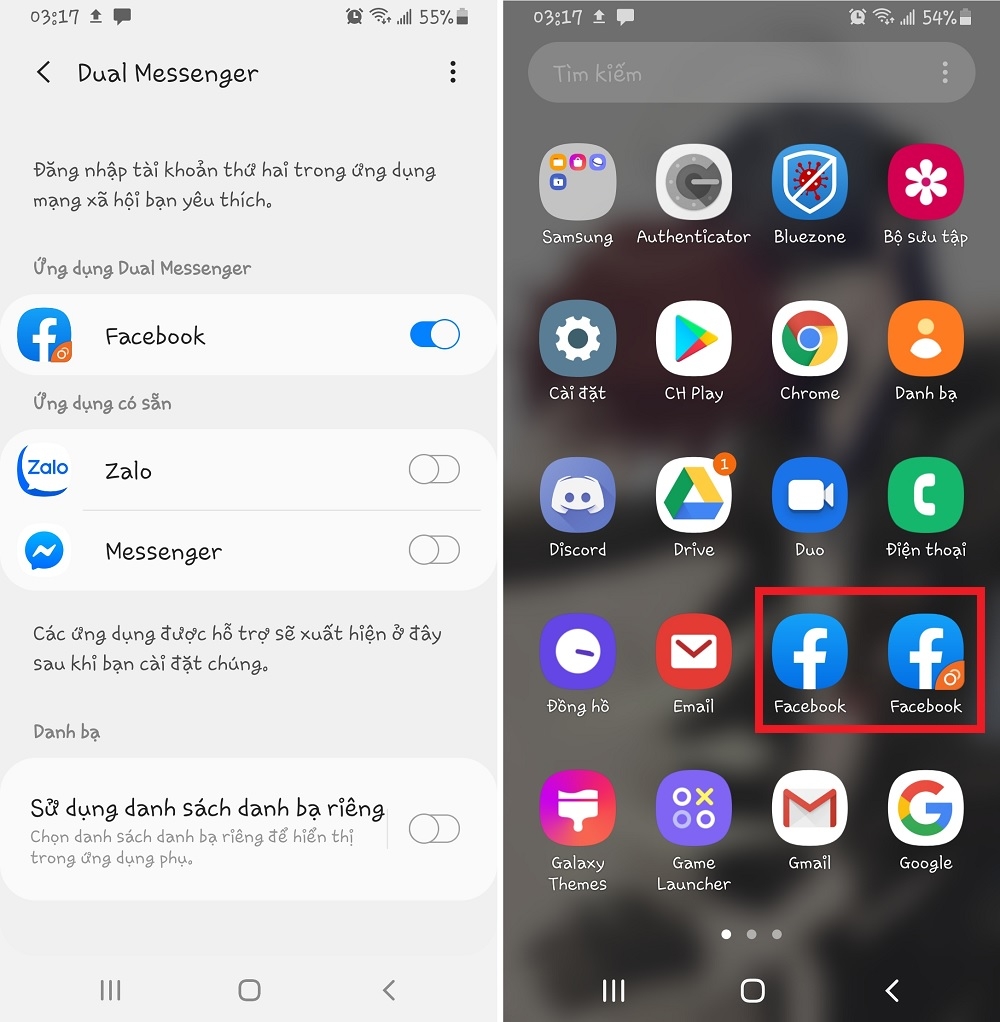The height and width of the screenshot is (1022, 1000).
Task: Open the CH Play store
Action: [694, 340]
